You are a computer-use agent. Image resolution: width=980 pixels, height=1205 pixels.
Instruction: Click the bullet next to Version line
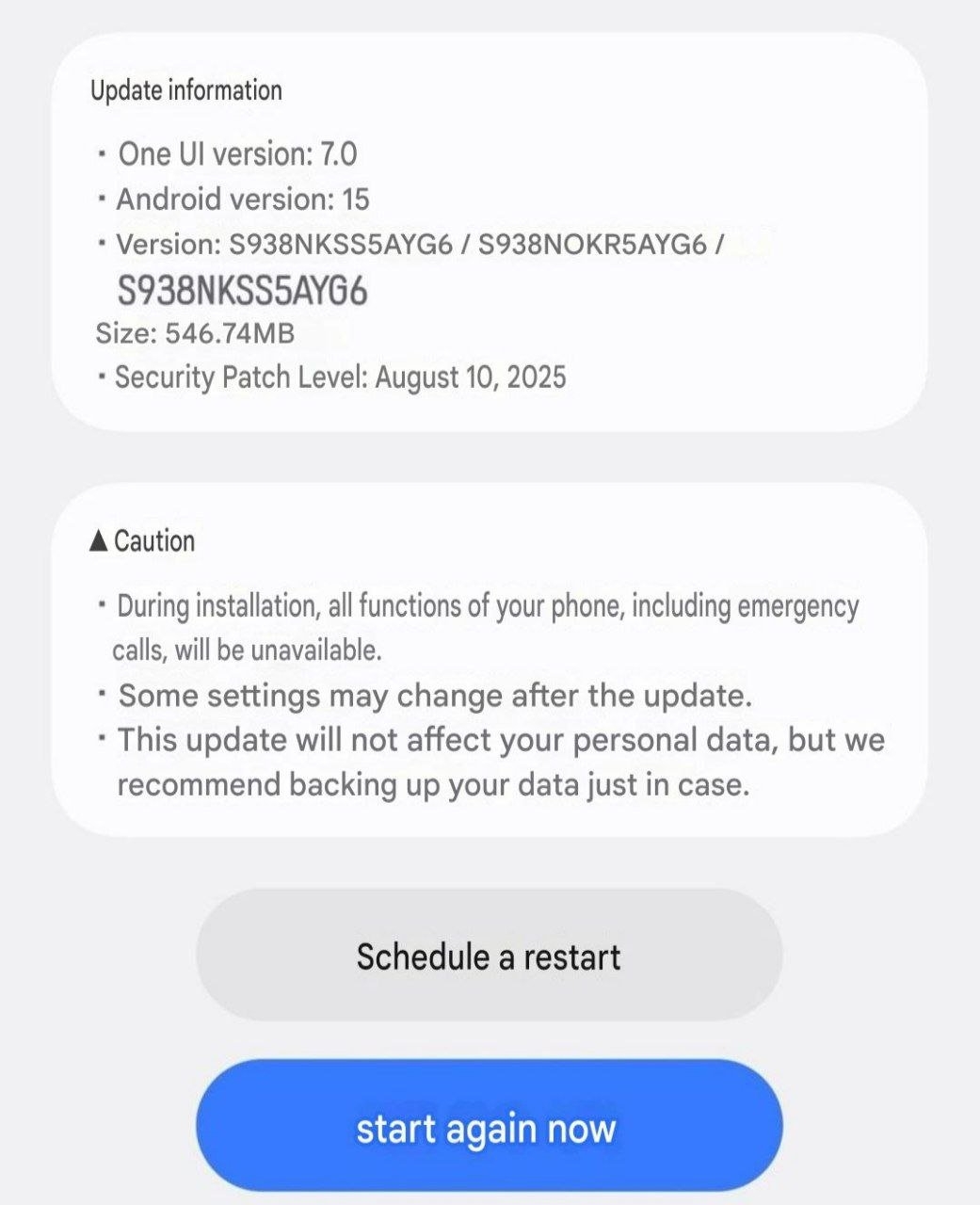click(x=104, y=244)
